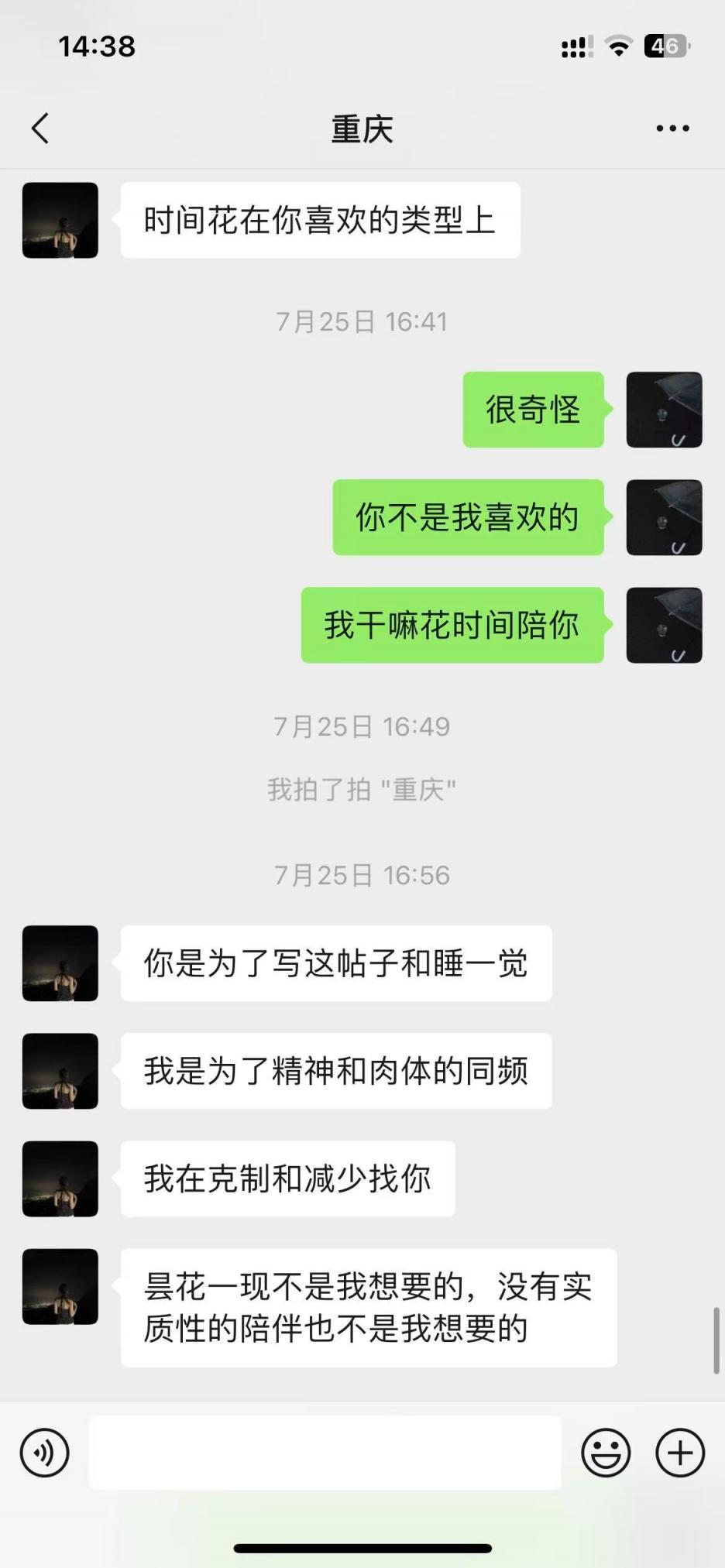Focus the message text field

coord(325,1453)
